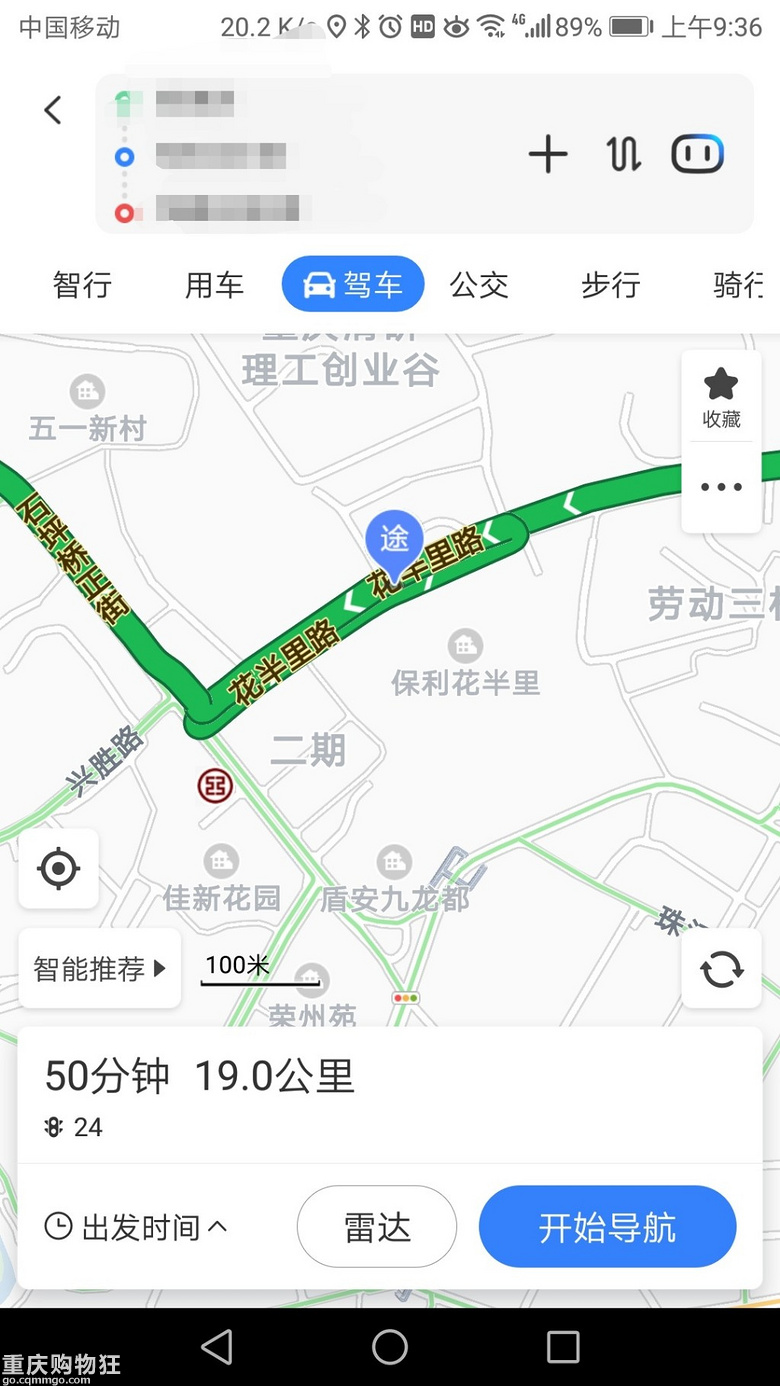780x1386 pixels.
Task: Expand the 出发时间 departure time picker
Action: (137, 1227)
